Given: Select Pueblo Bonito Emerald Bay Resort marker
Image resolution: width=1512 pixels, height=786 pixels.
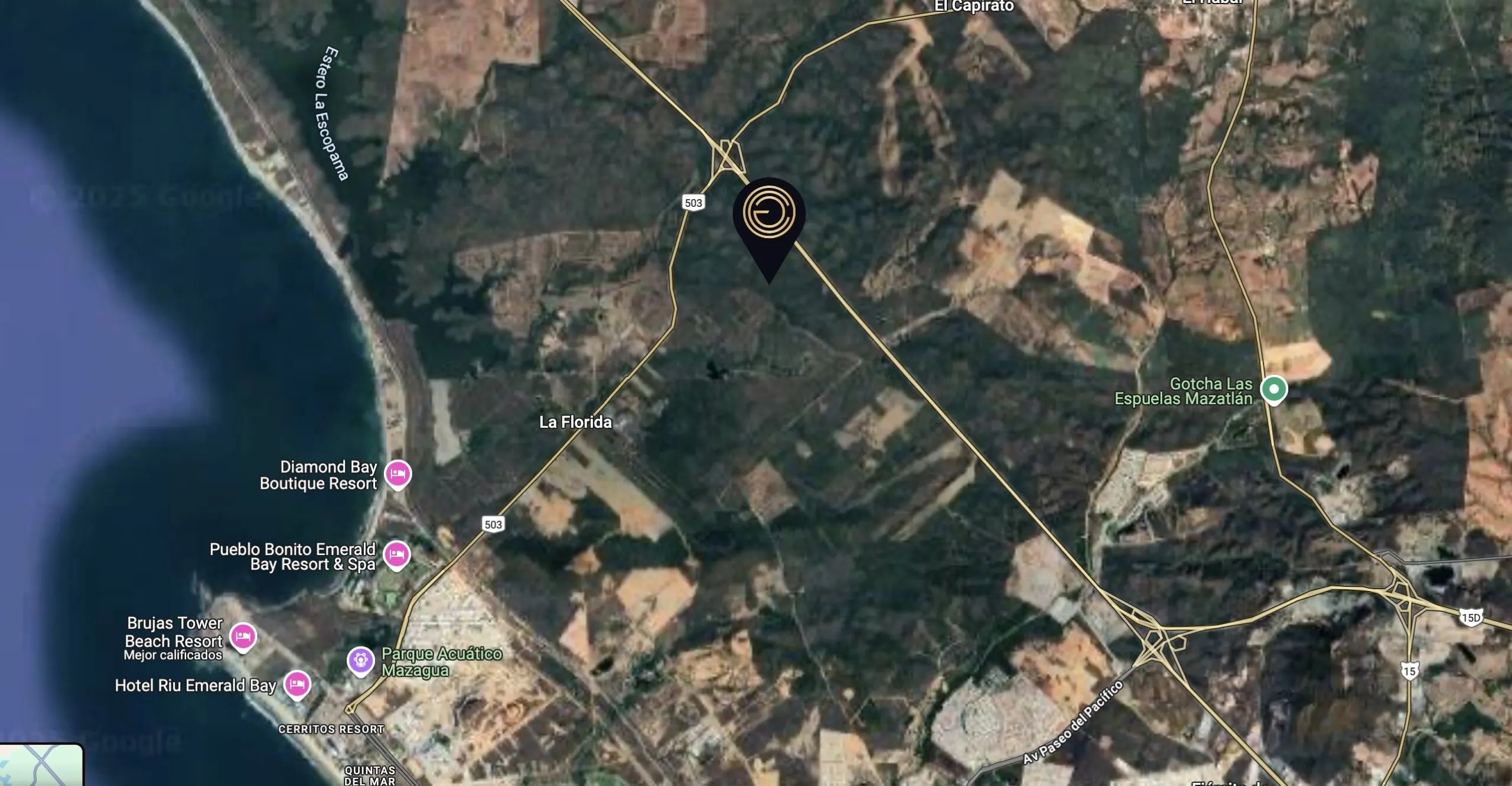Looking at the screenshot, I should click(397, 554).
